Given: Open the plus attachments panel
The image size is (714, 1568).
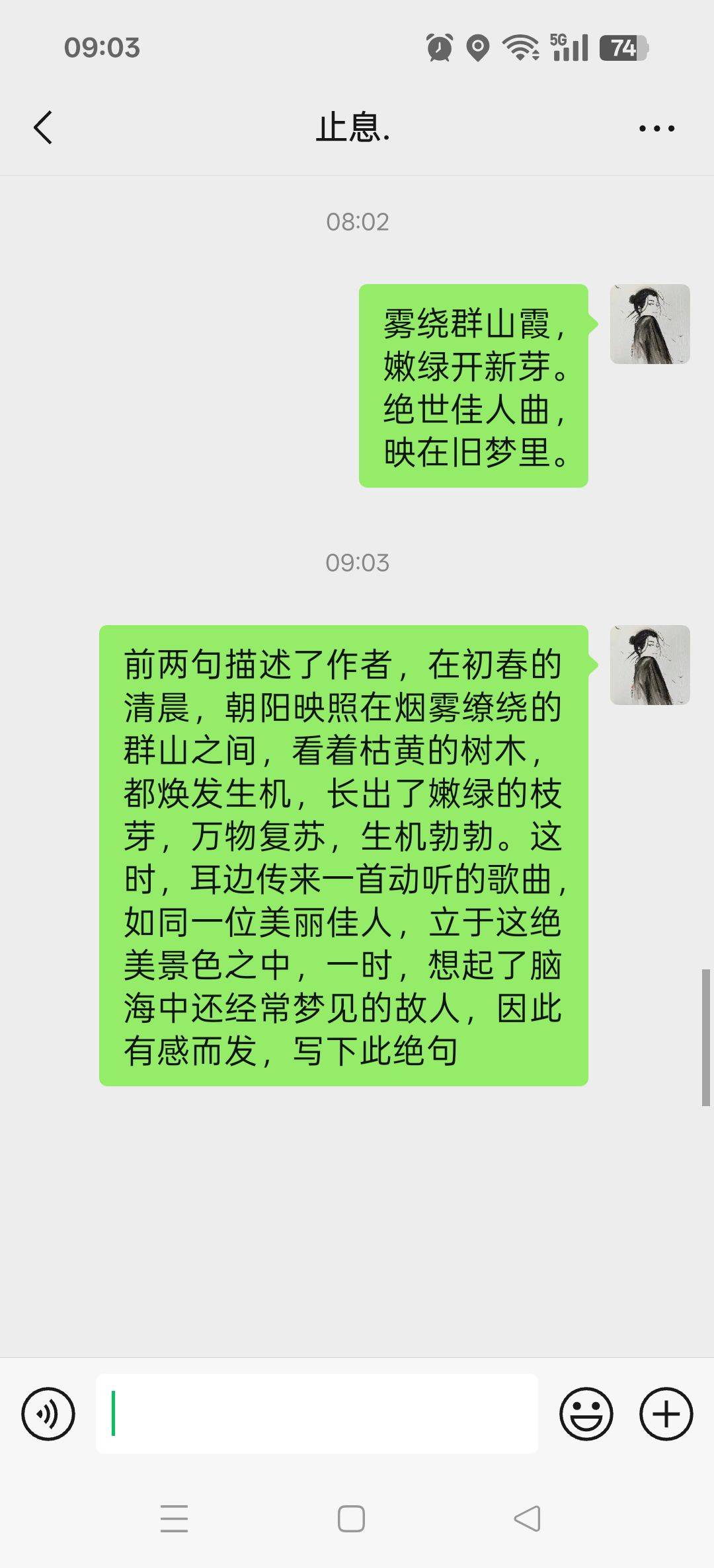Looking at the screenshot, I should pos(666,1414).
